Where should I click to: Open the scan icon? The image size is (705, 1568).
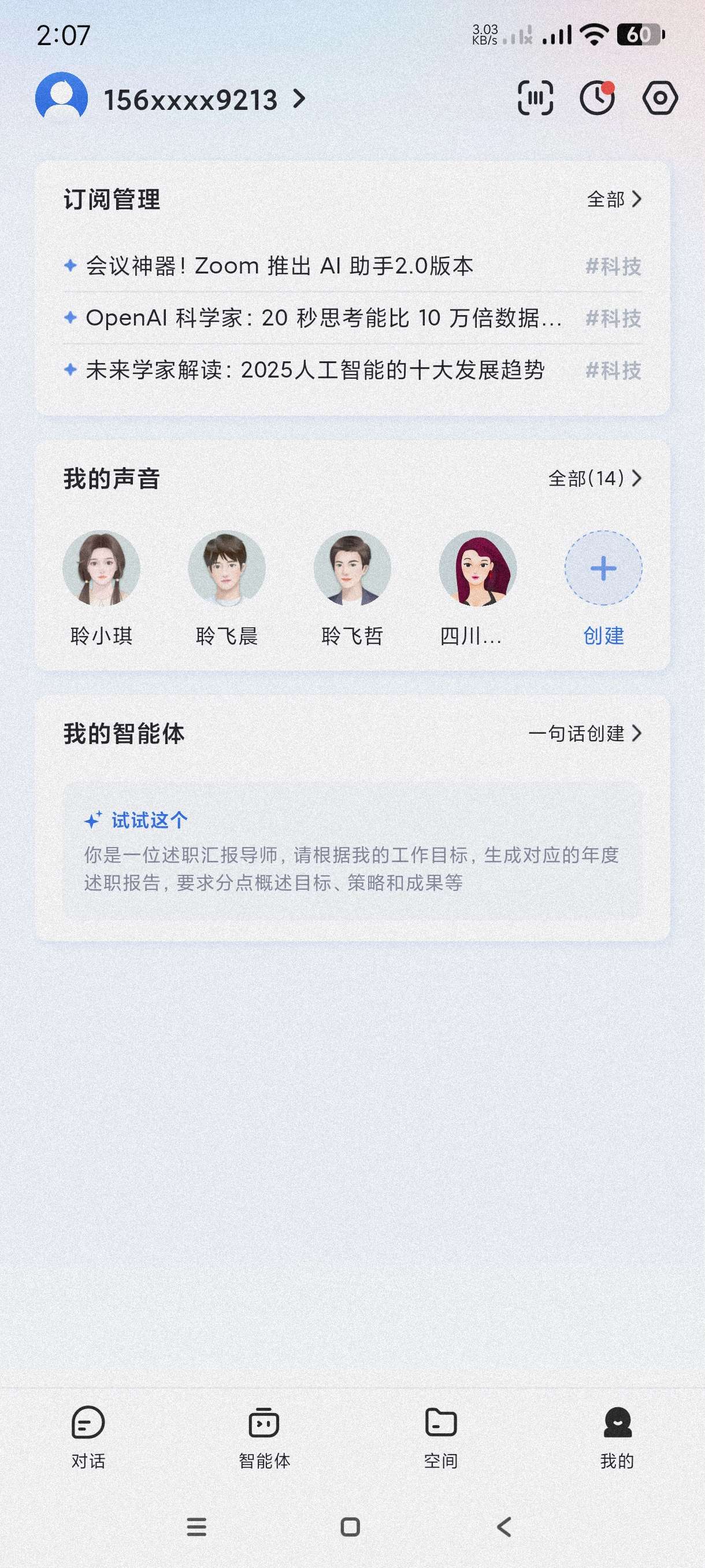[535, 98]
